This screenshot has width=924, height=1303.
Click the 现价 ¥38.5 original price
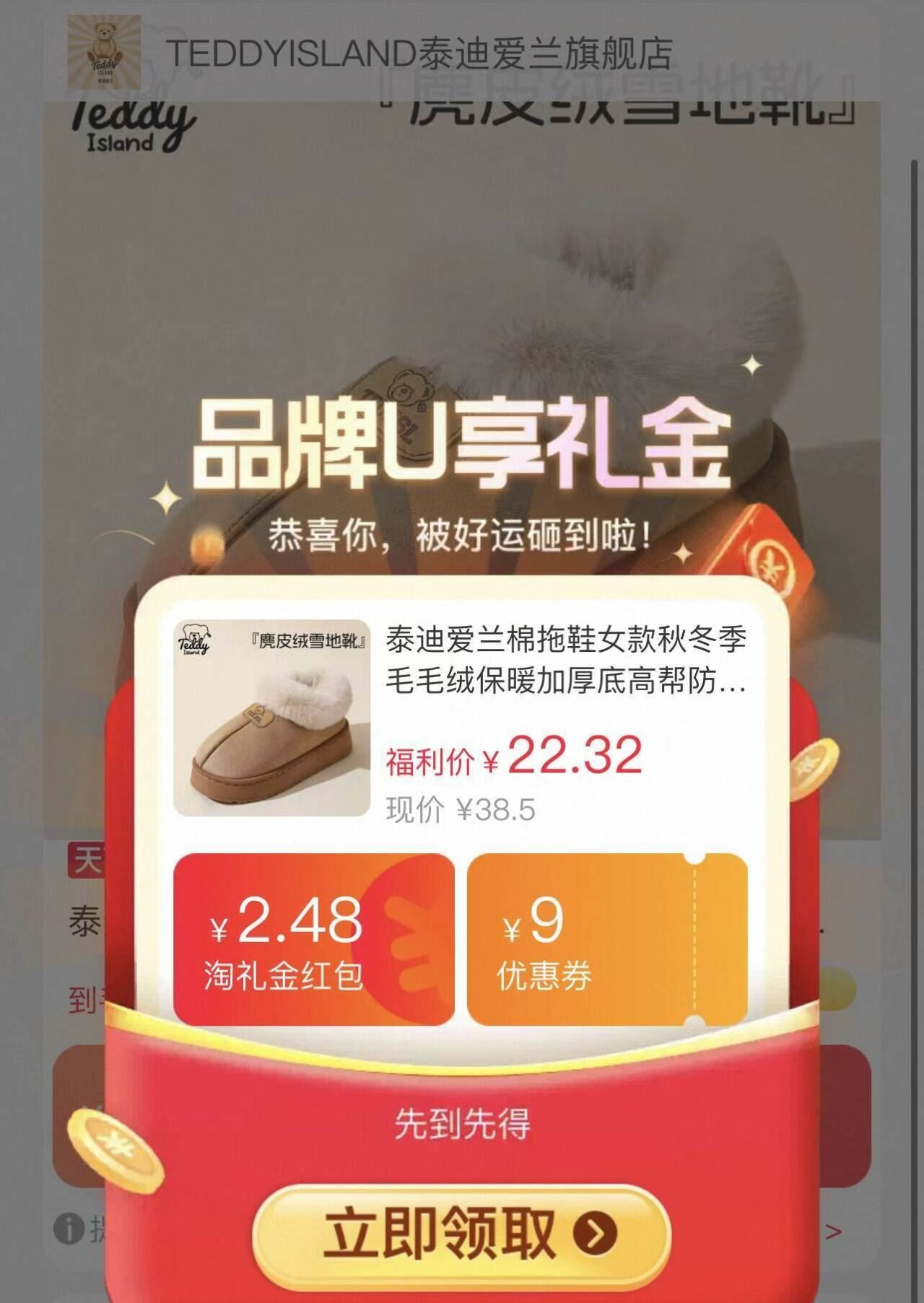tap(458, 809)
